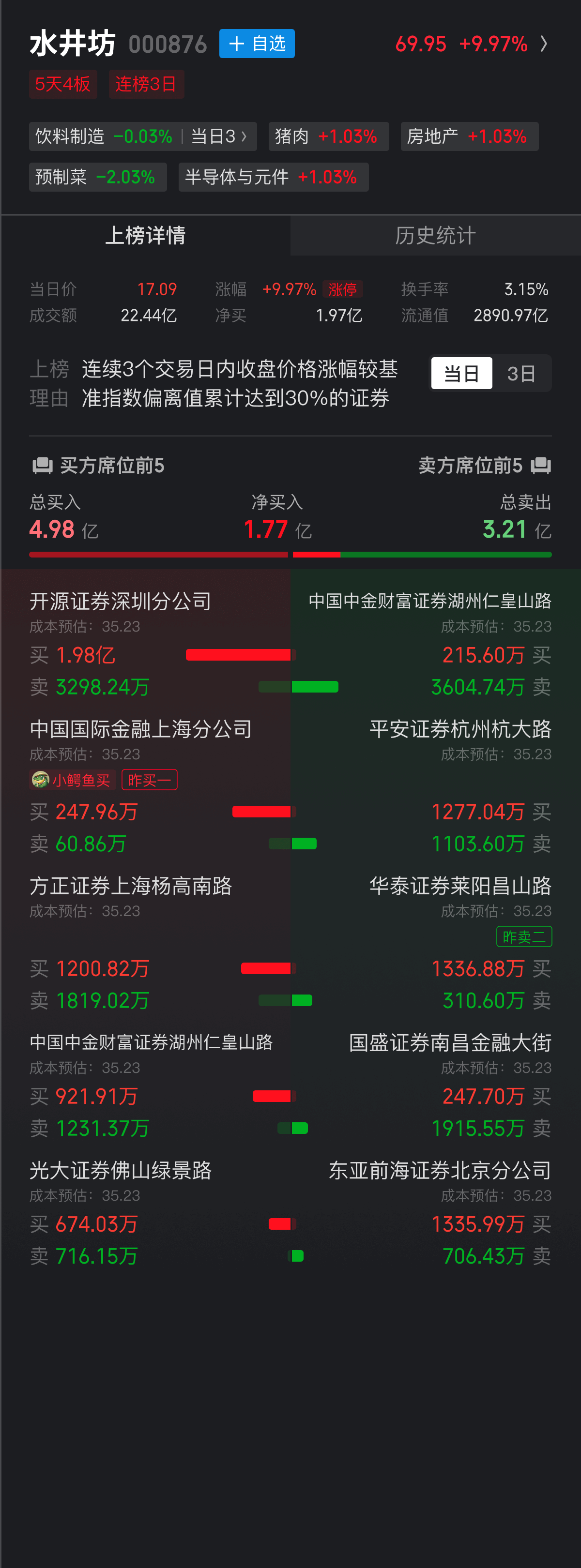
Task: View seller seat 国盛证券南昌金融大街
Action: (x=450, y=1043)
